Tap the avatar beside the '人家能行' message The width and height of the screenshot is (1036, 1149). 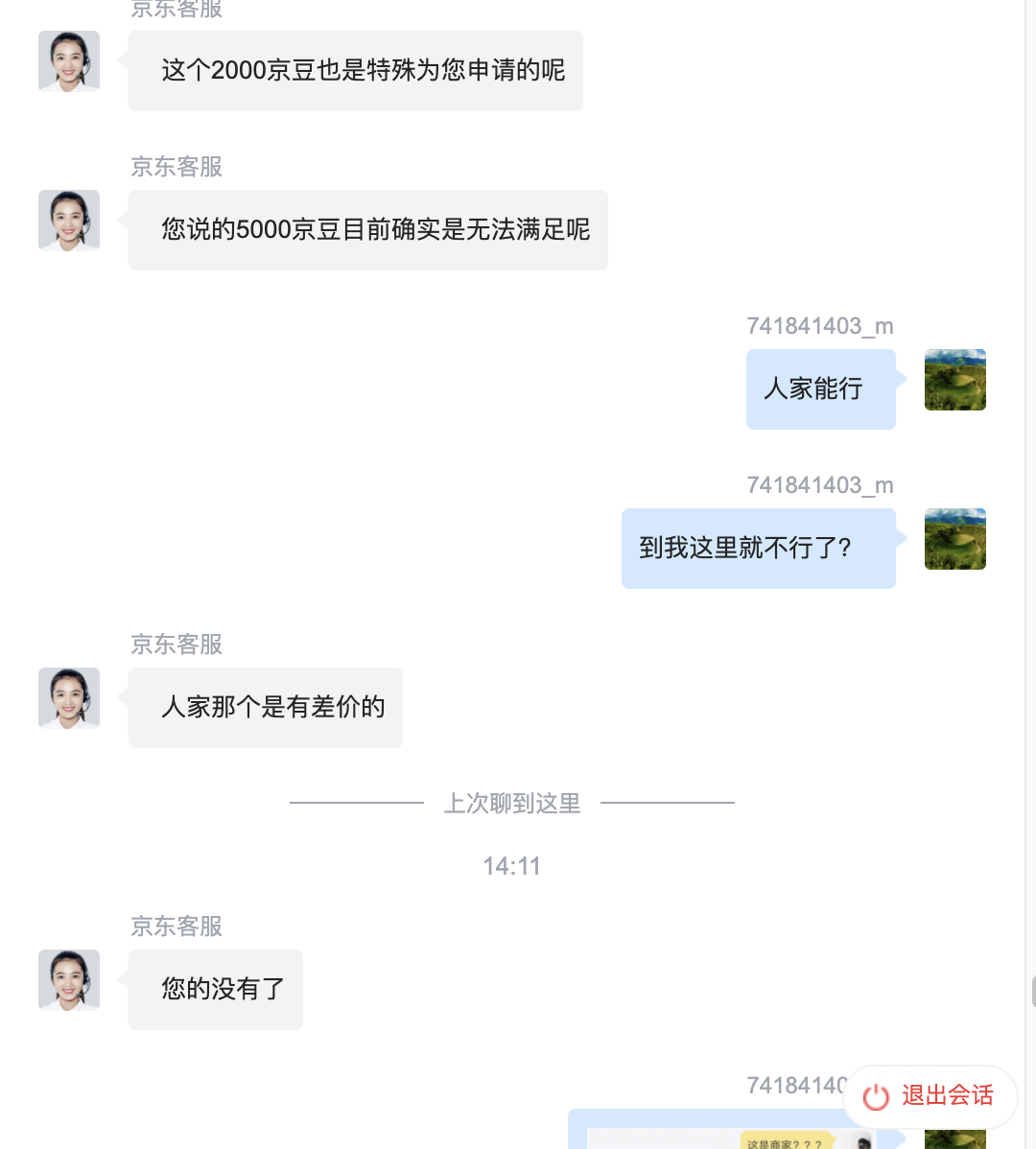click(x=954, y=380)
